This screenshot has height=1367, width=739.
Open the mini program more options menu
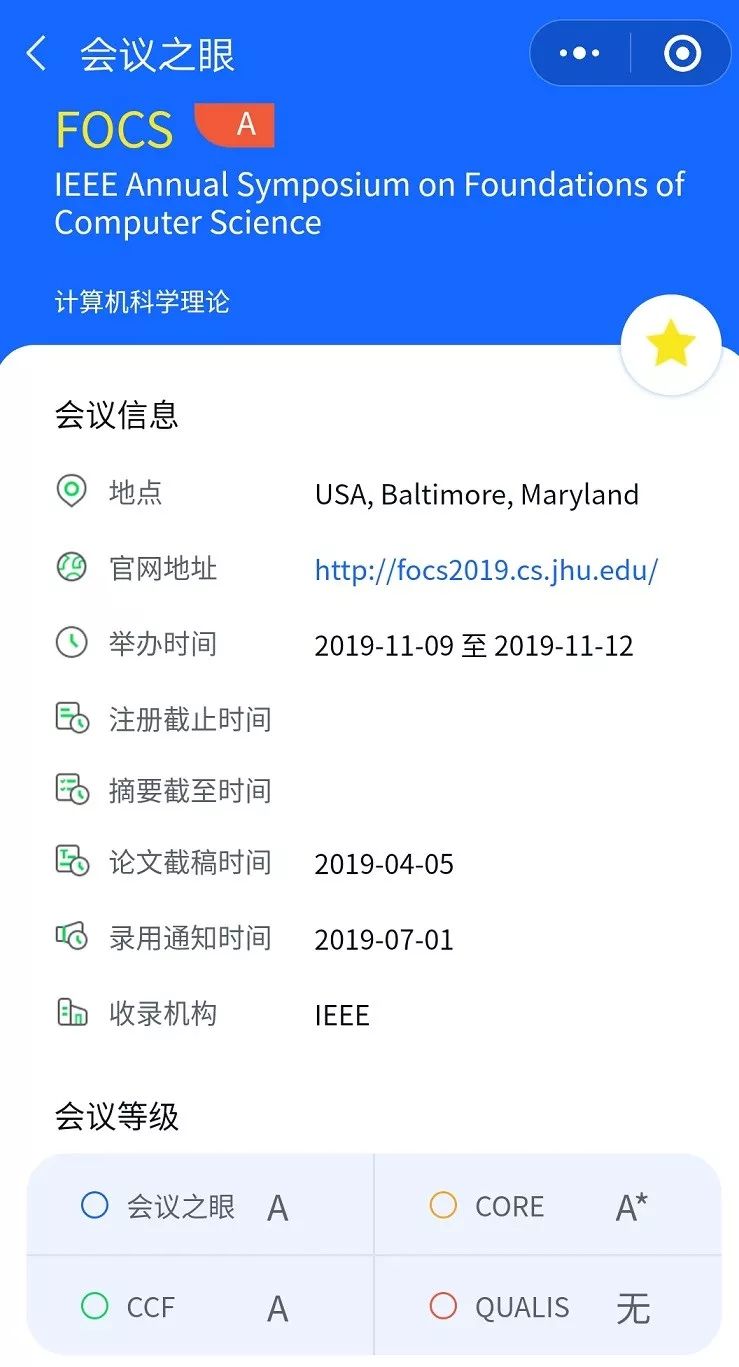click(x=580, y=54)
